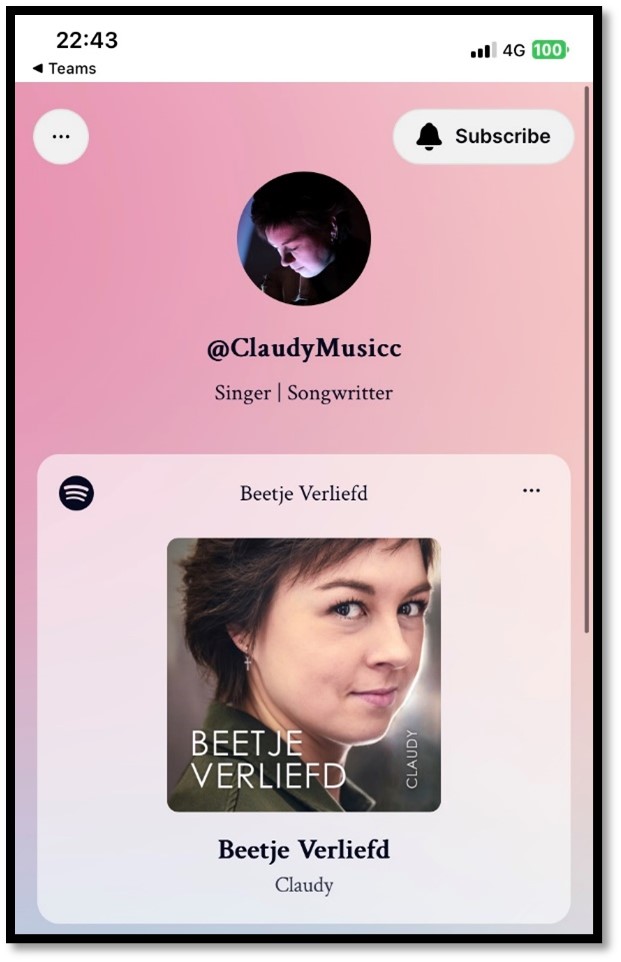The image size is (621, 962).
Task: Subscribe to ClaudyMusicc updates
Action: coord(484,137)
